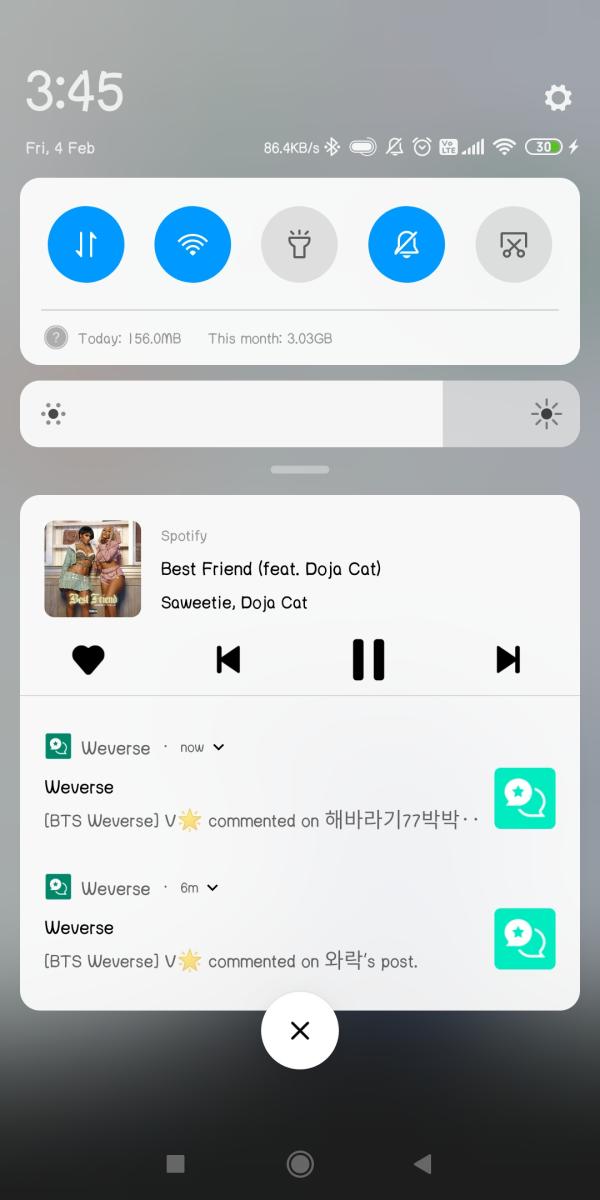Image resolution: width=600 pixels, height=1200 pixels.
Task: Pause Best Friend playback
Action: pyautogui.click(x=368, y=660)
